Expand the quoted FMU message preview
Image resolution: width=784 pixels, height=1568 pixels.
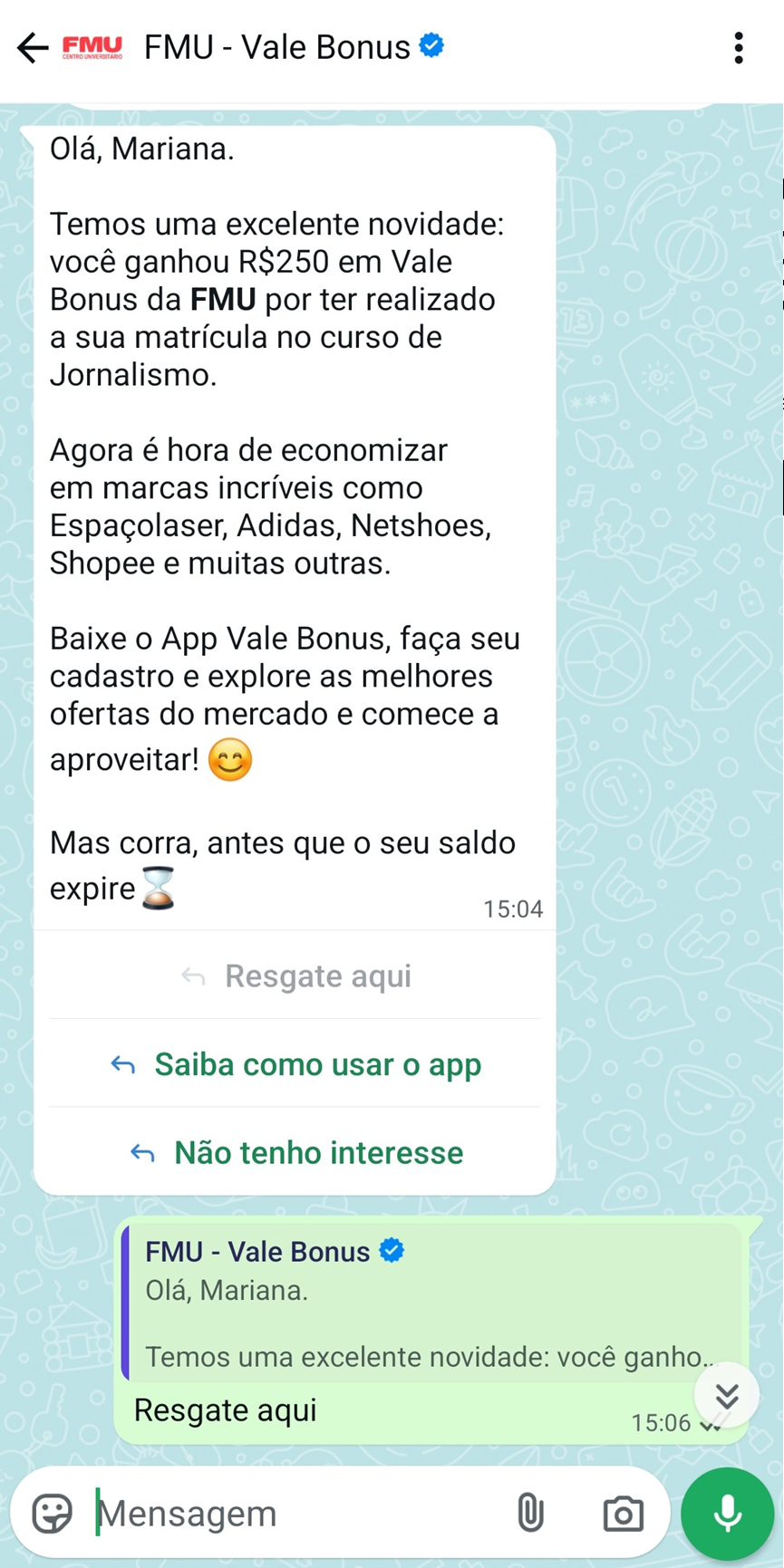point(408,1304)
